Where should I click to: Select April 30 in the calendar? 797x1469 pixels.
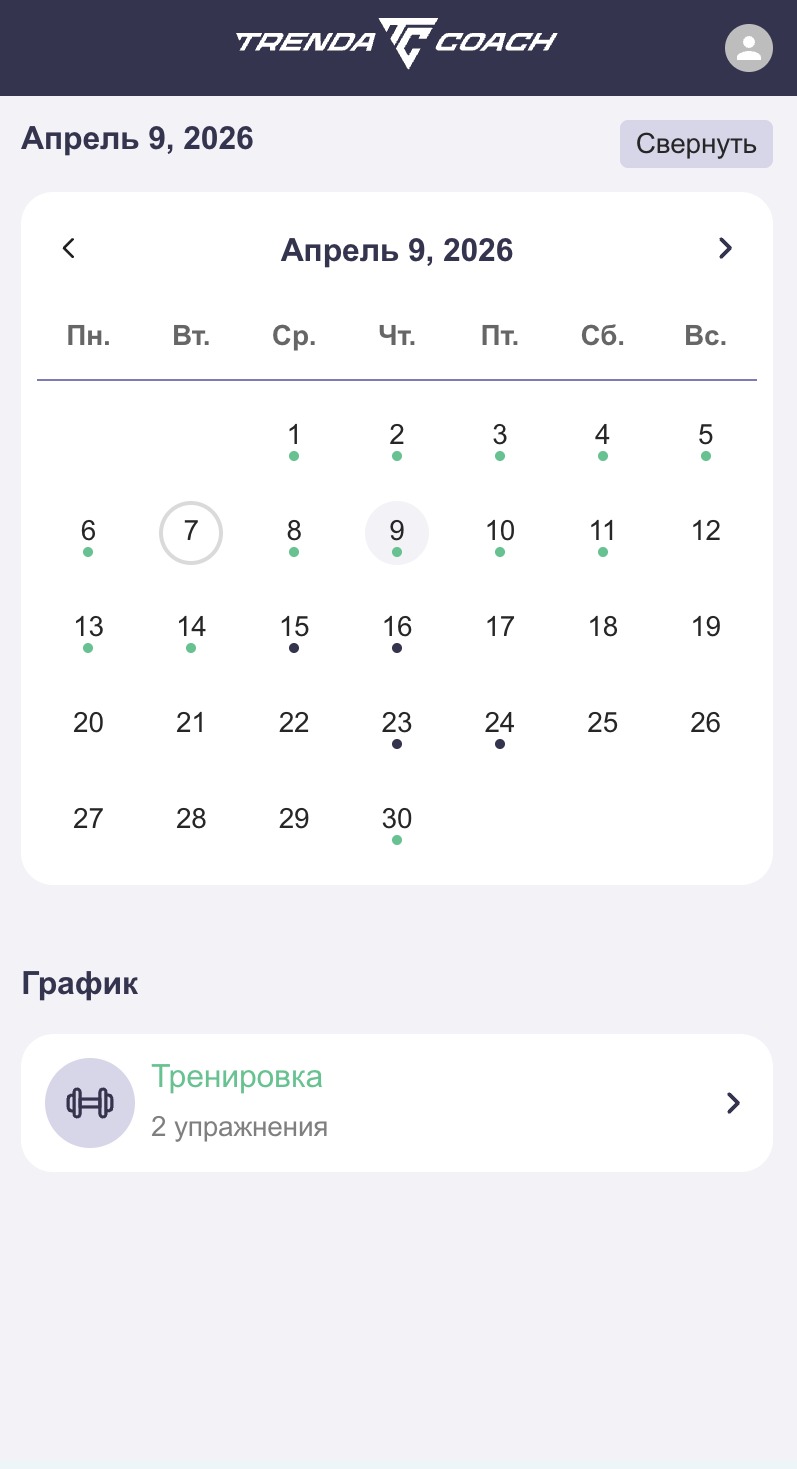coord(397,820)
